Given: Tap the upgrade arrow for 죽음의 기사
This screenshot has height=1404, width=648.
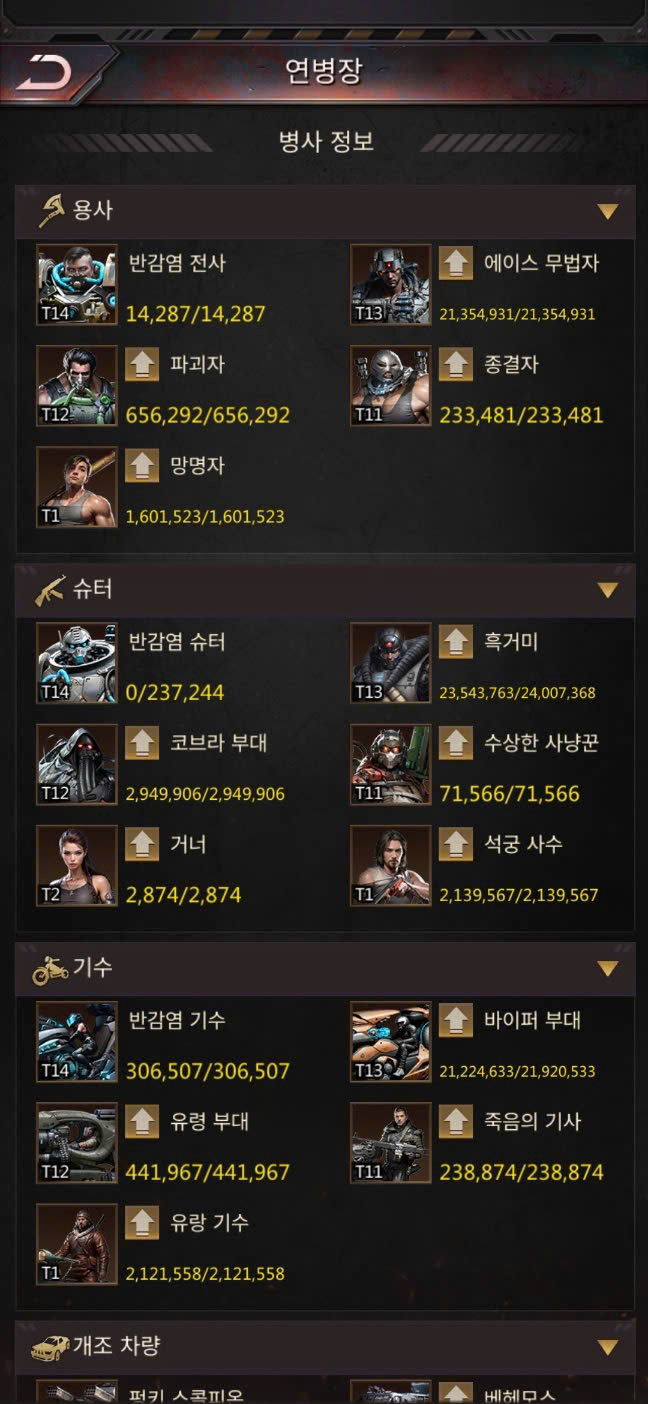Looking at the screenshot, I should coord(456,1121).
